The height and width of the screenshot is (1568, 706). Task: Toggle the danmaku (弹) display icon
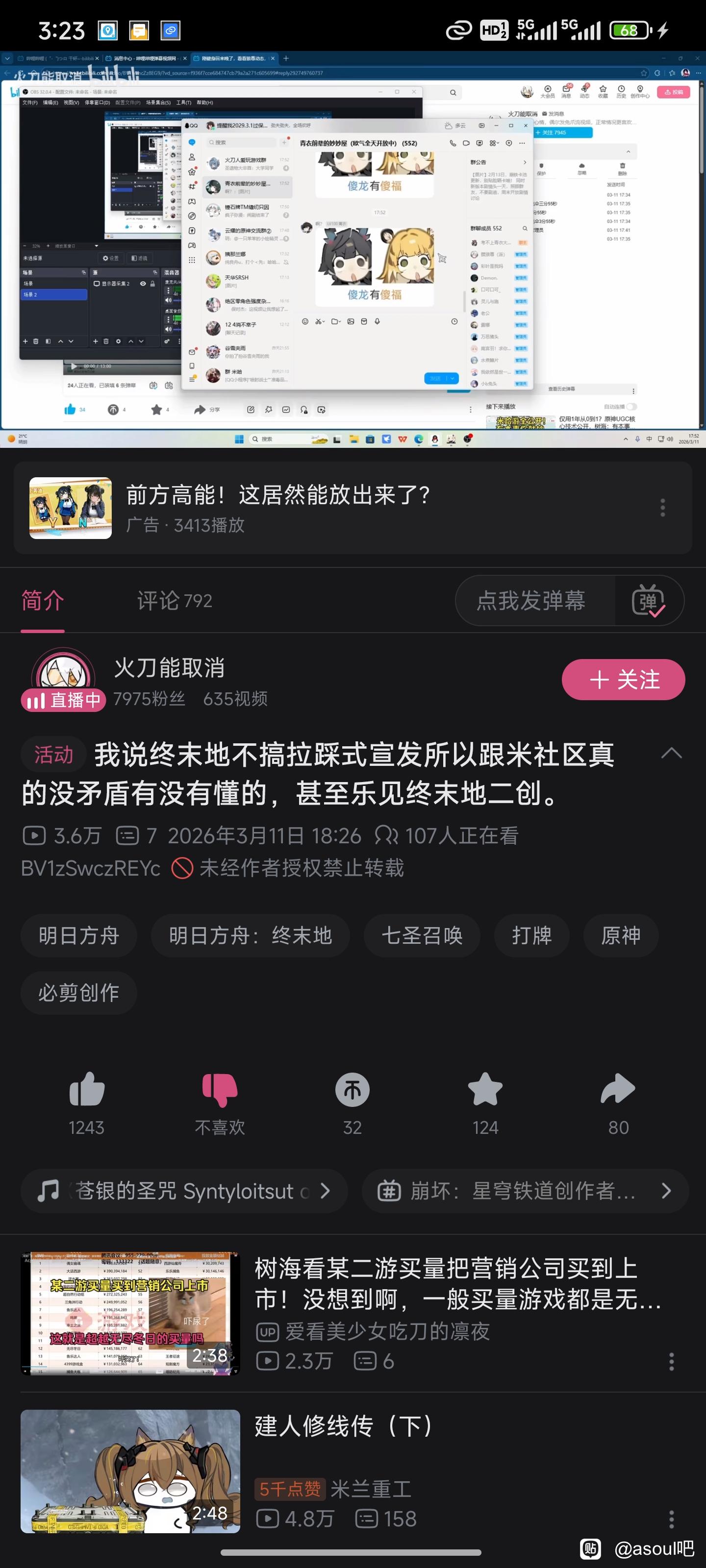648,601
